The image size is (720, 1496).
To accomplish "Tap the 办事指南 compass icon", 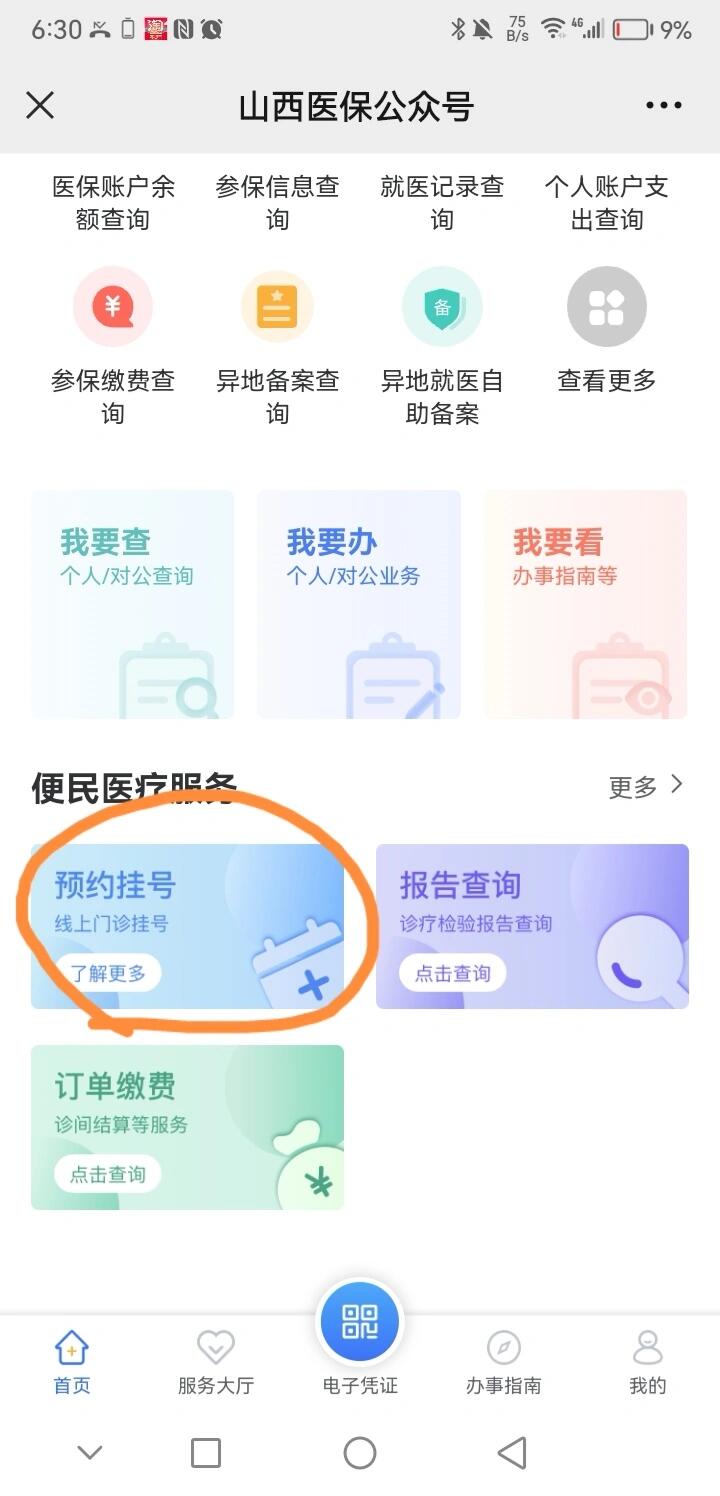I will point(503,1348).
